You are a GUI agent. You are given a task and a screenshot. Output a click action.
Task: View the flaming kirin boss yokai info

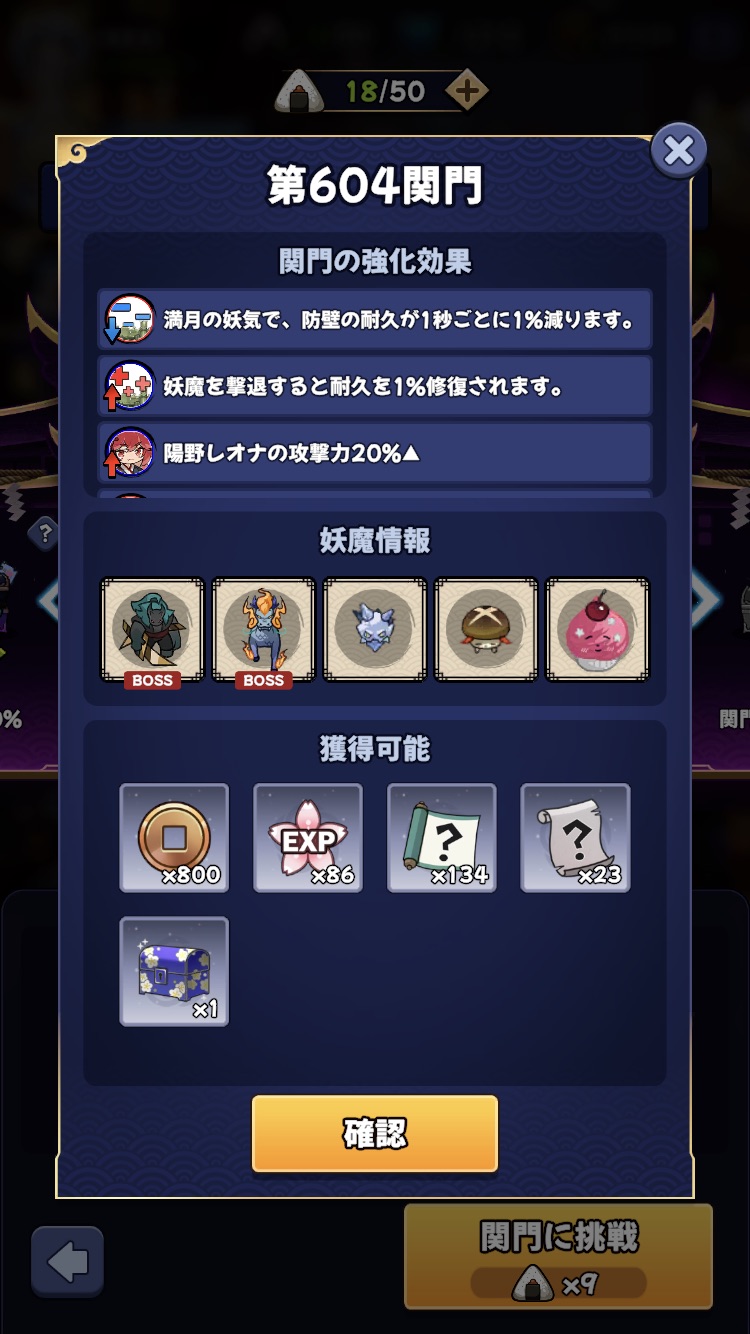tap(264, 630)
